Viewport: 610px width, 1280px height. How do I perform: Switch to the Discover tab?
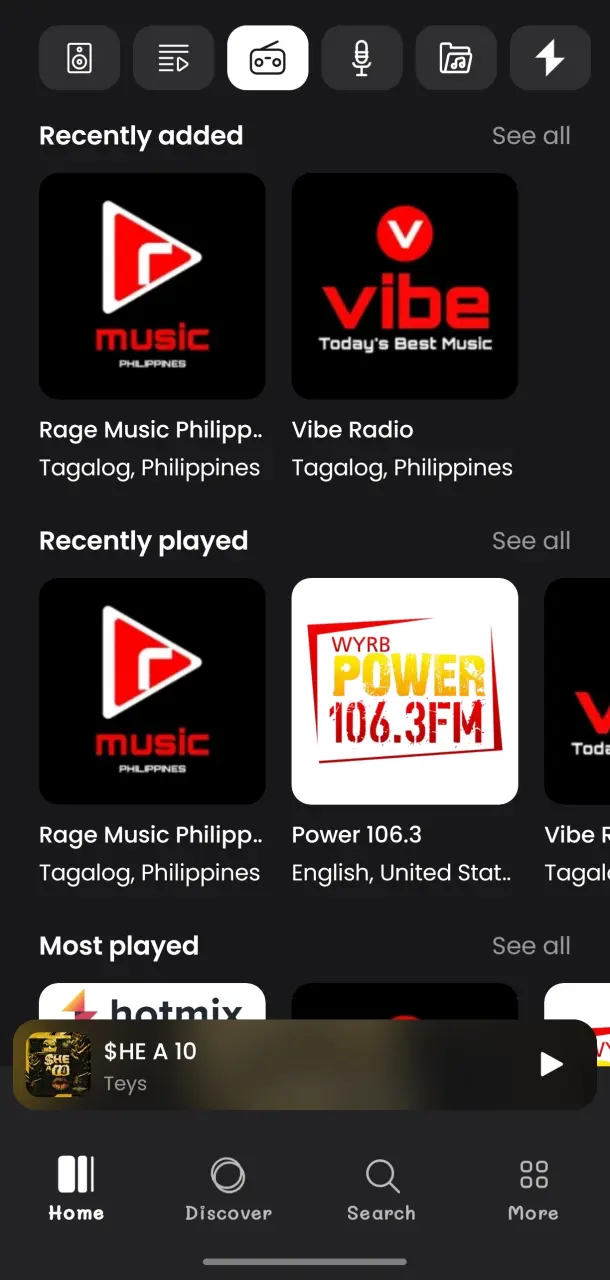(228, 1189)
